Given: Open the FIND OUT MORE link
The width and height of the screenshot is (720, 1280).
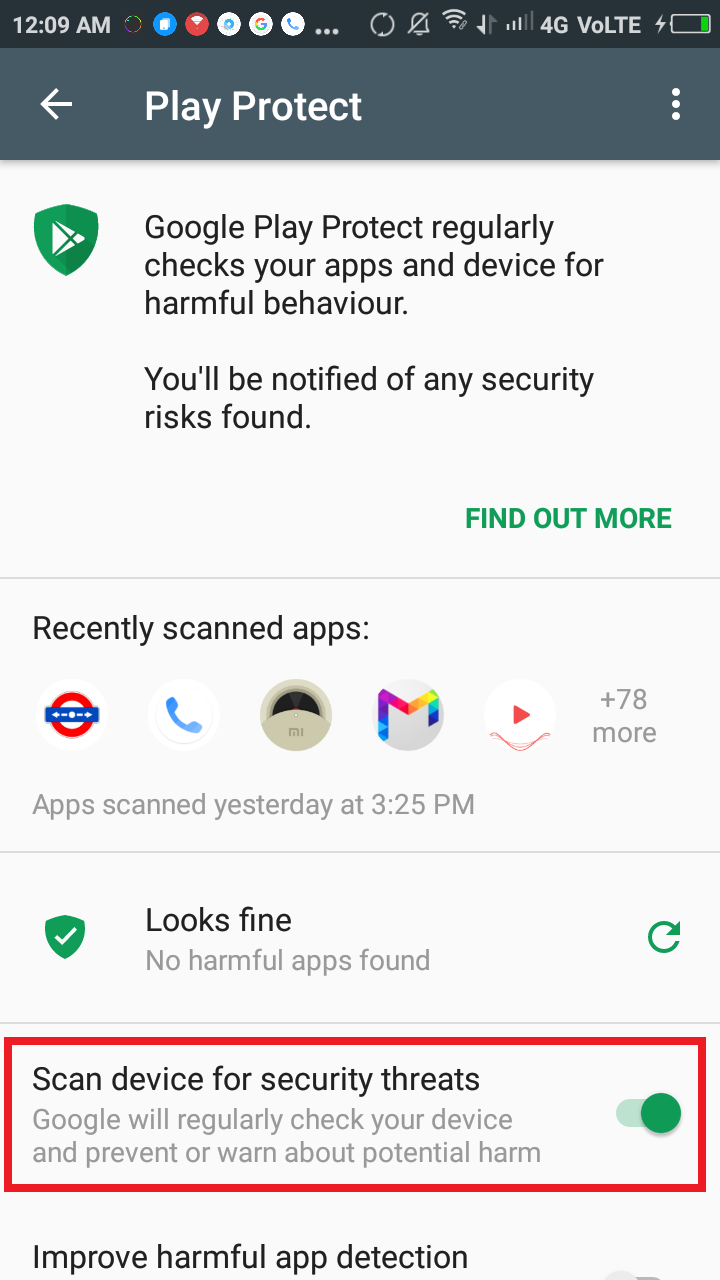Looking at the screenshot, I should pyautogui.click(x=568, y=518).
